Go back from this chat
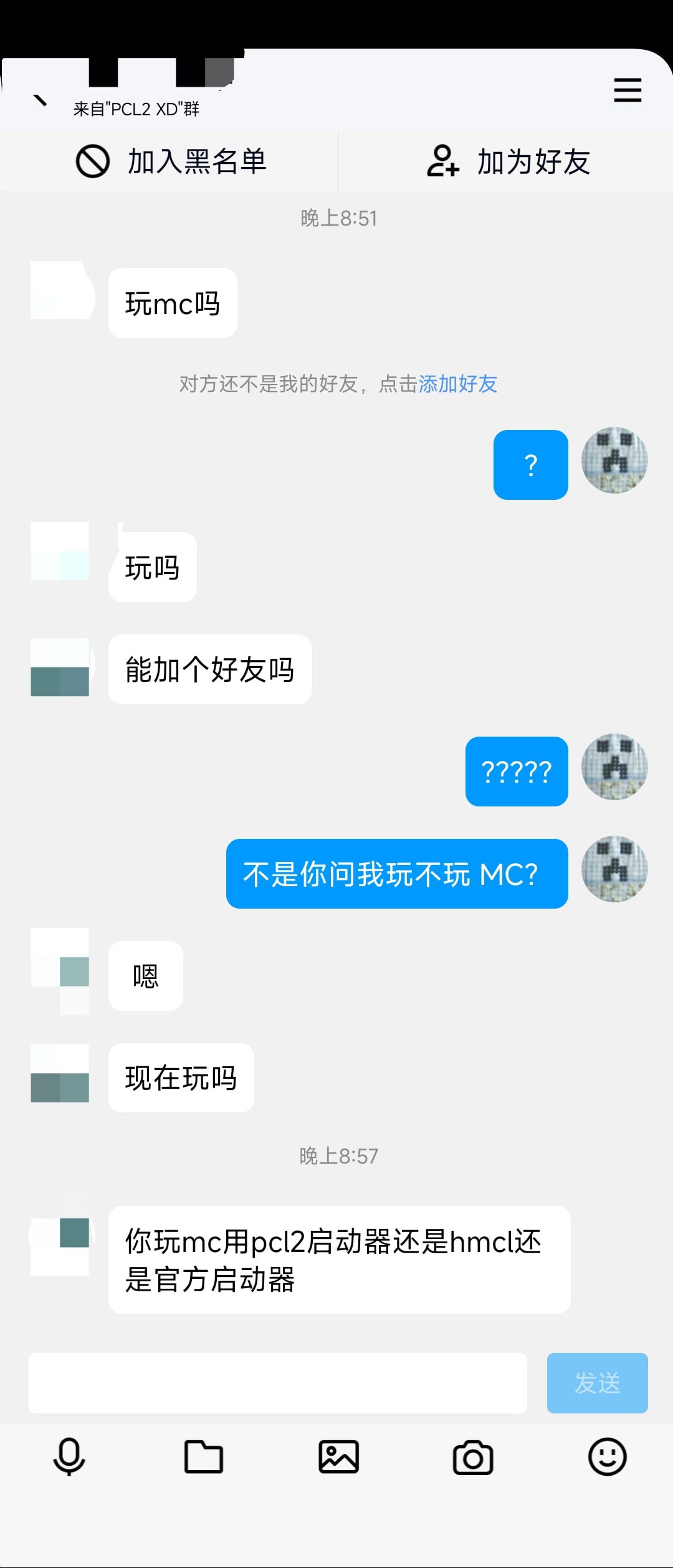Viewport: 673px width, 1568px height. (x=40, y=100)
